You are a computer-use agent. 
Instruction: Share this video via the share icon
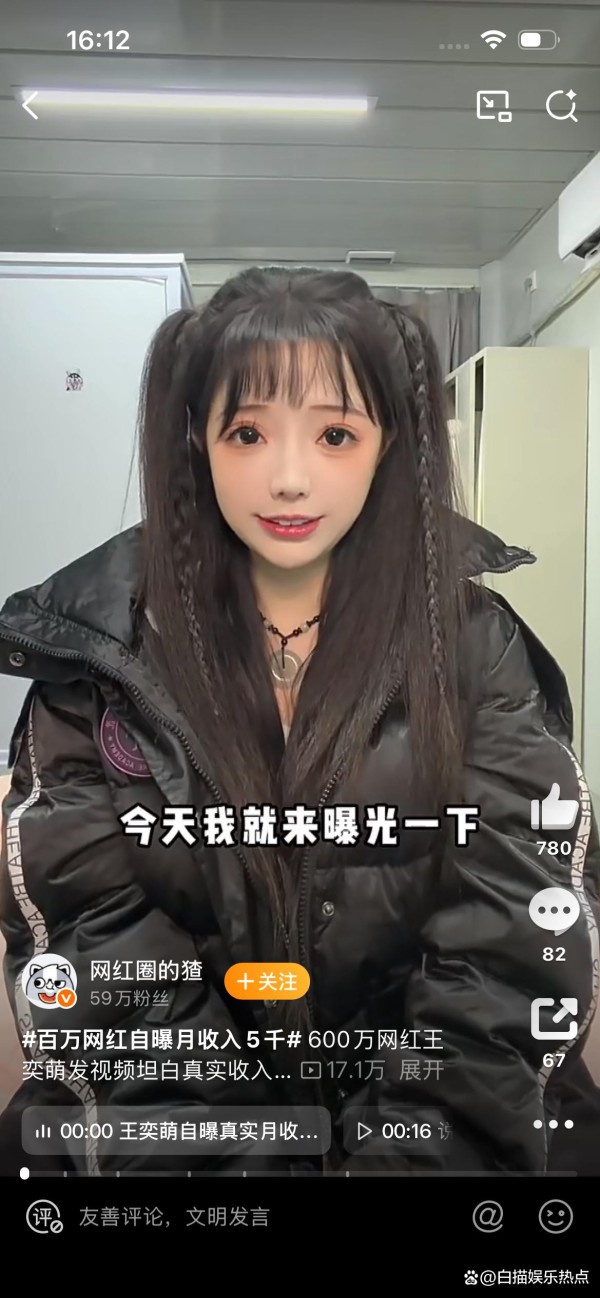point(553,1018)
